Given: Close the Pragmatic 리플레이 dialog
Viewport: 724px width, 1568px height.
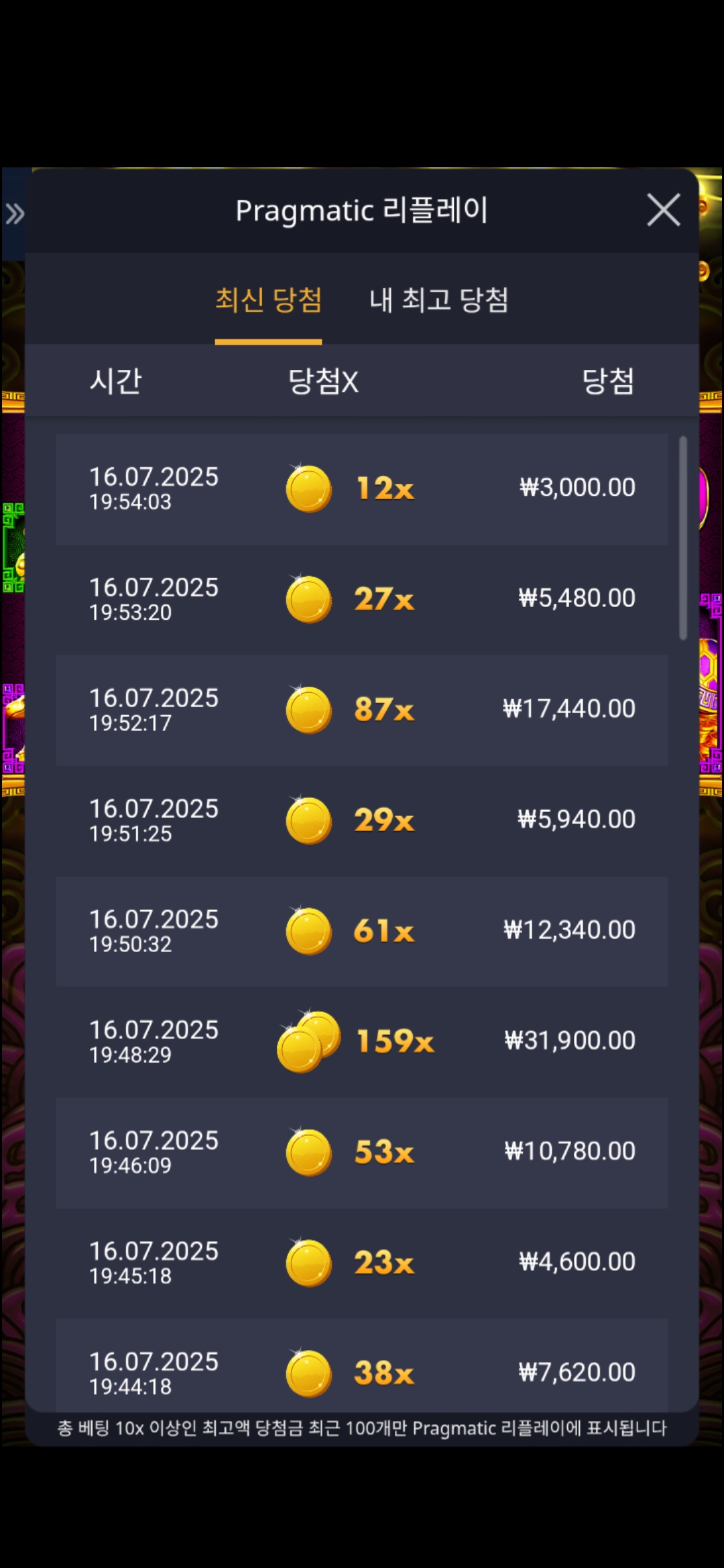Looking at the screenshot, I should click(x=663, y=210).
